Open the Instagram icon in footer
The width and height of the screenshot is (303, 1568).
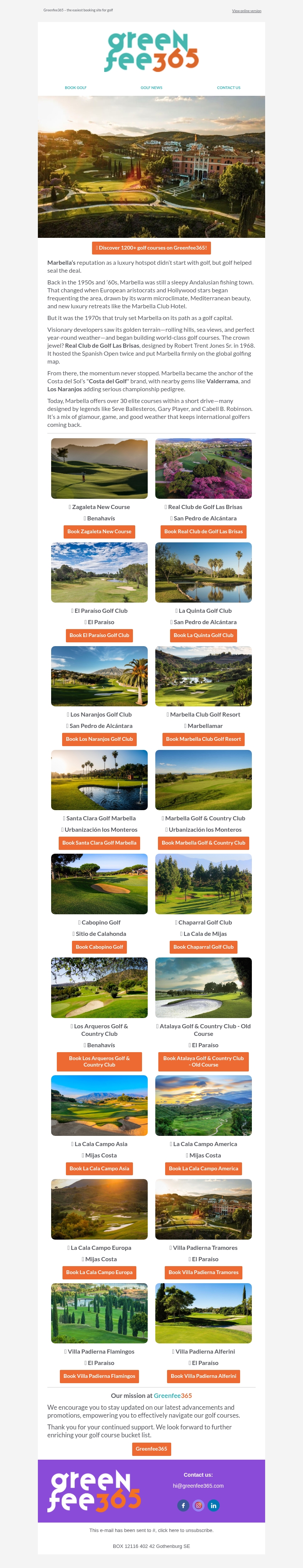pos(198,1505)
